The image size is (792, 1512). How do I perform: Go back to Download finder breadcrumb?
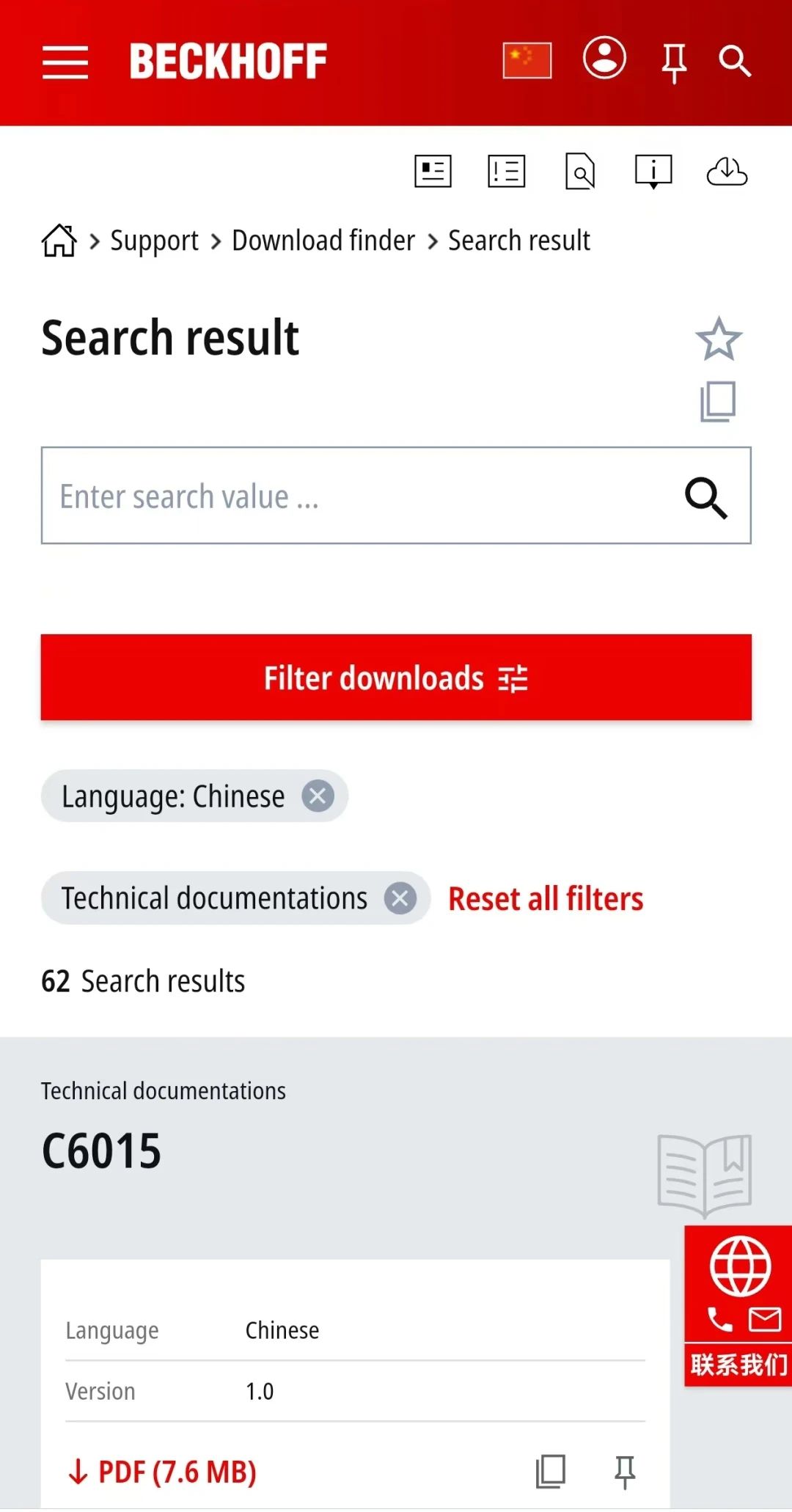323,241
